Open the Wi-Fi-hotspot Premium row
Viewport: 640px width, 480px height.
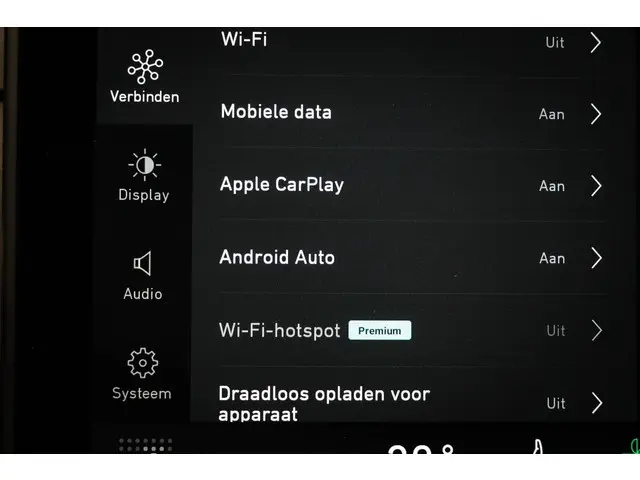(x=410, y=330)
